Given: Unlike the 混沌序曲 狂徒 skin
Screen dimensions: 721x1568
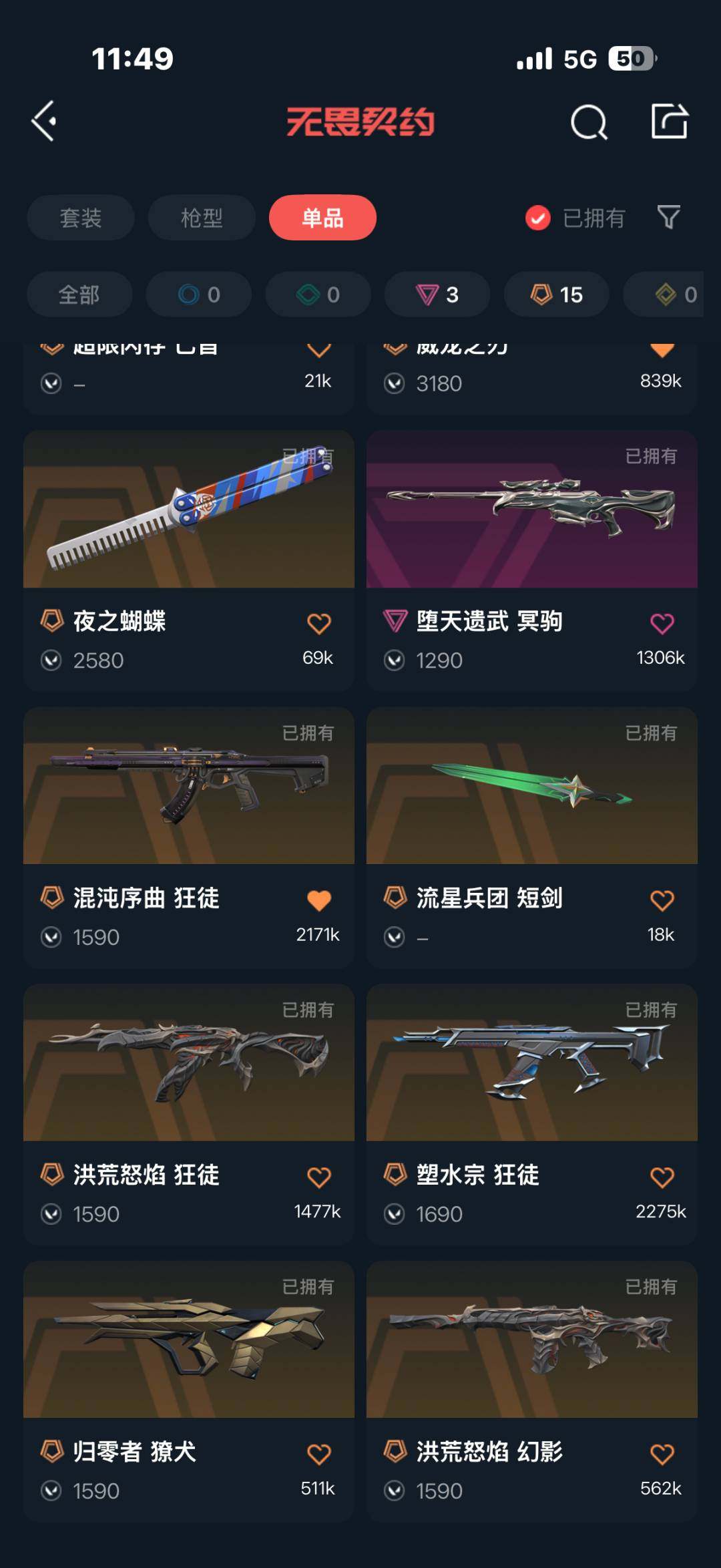Looking at the screenshot, I should click(318, 900).
